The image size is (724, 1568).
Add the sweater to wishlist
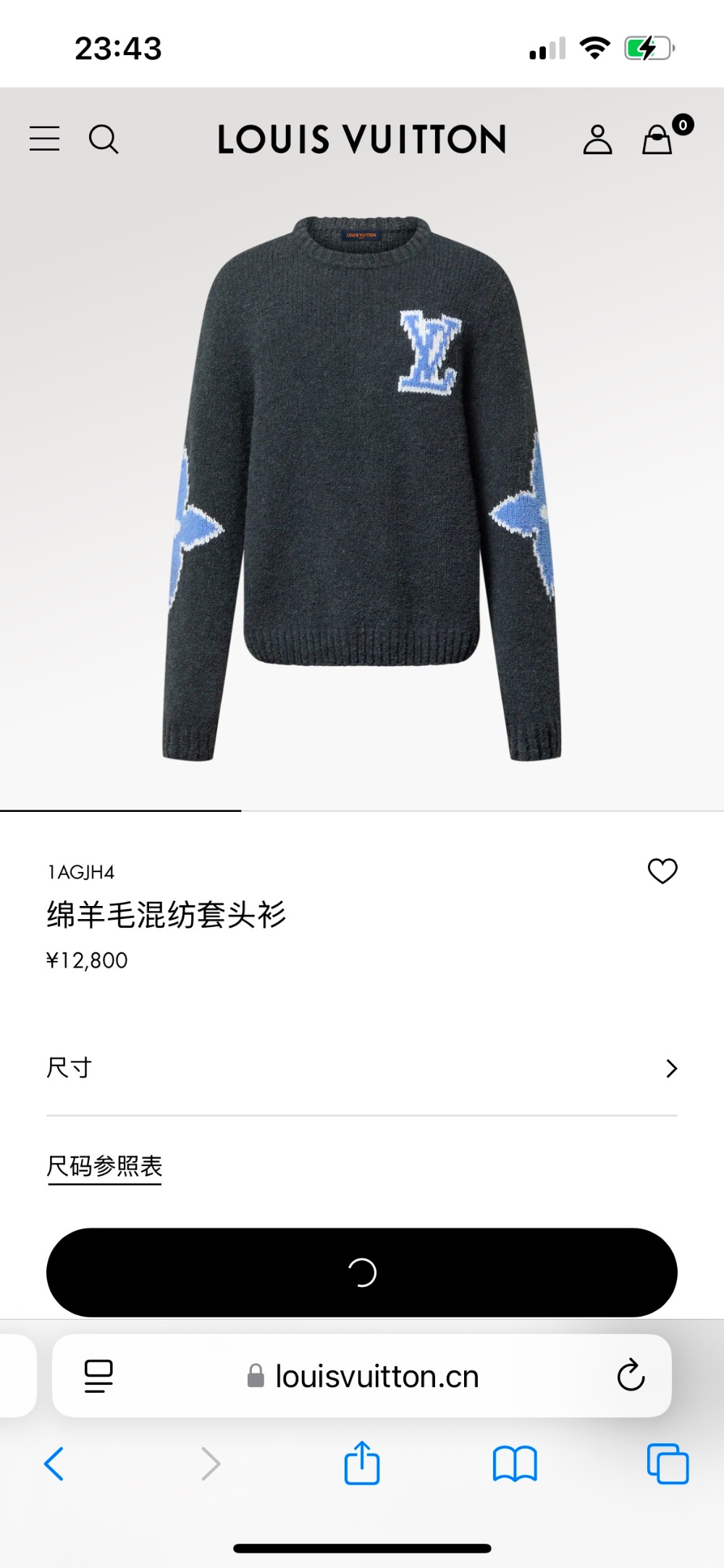(662, 871)
